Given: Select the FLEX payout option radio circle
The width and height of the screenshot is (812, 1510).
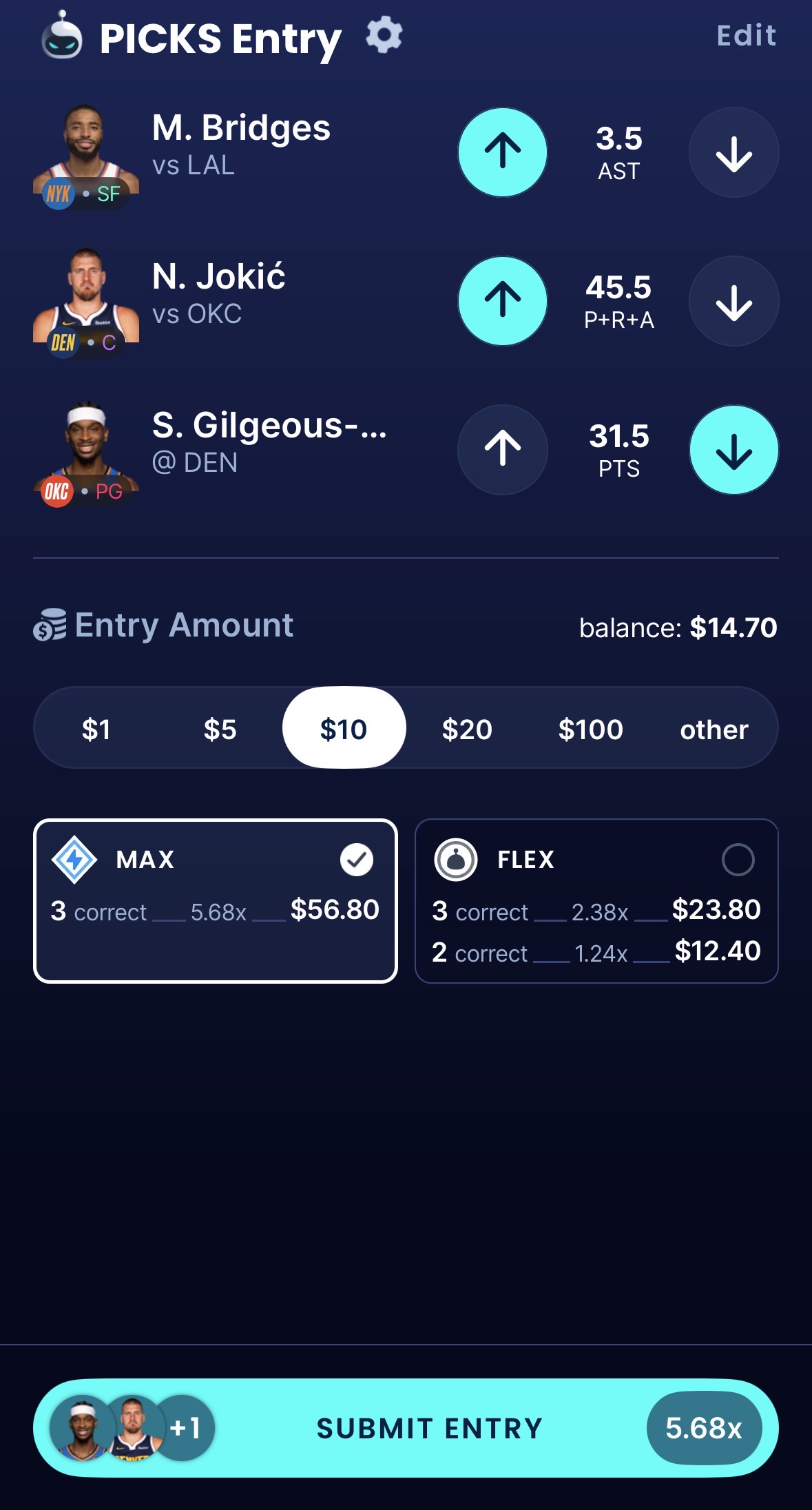Looking at the screenshot, I should [x=740, y=859].
